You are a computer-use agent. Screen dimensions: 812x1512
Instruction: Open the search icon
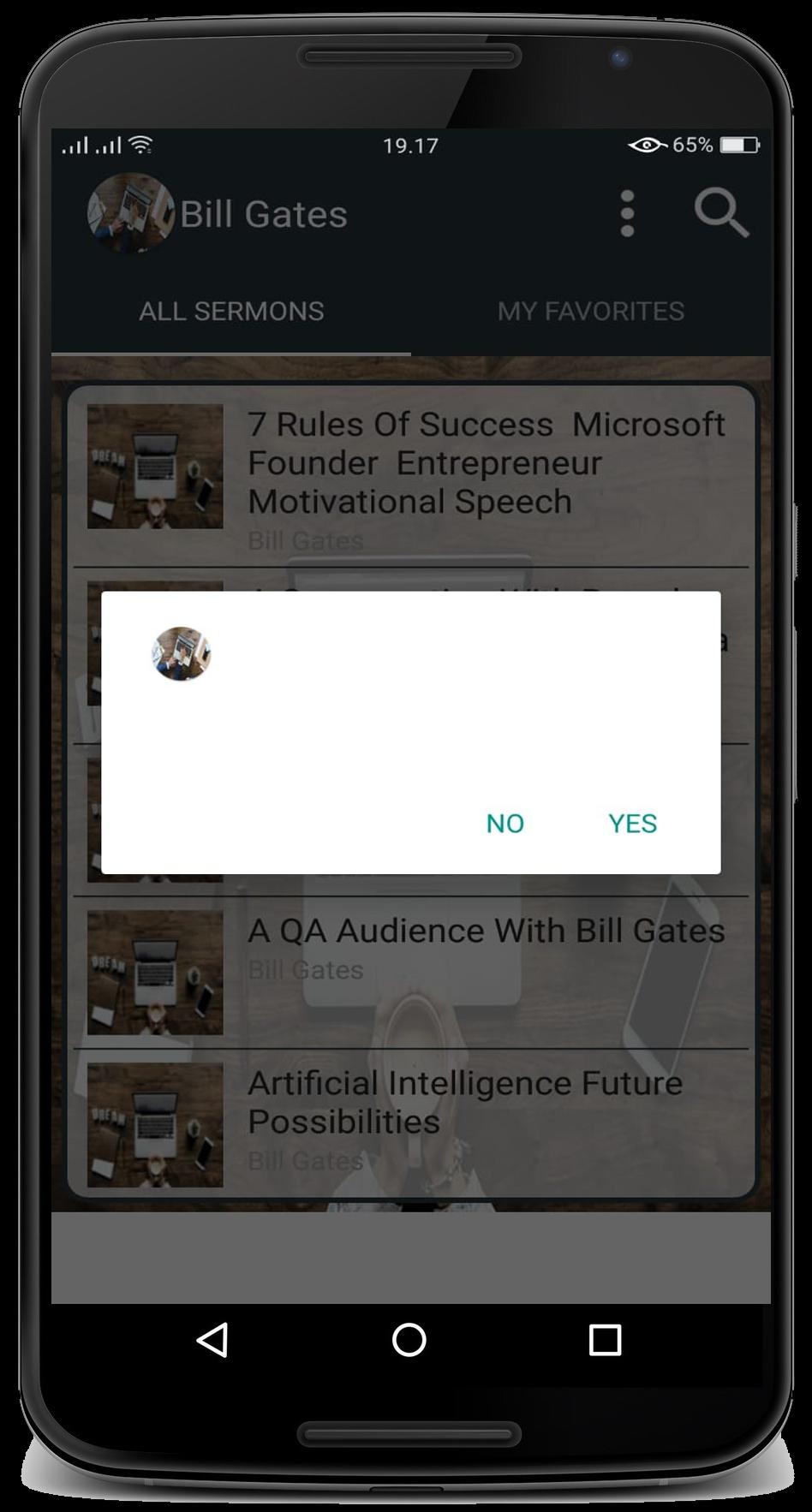720,212
